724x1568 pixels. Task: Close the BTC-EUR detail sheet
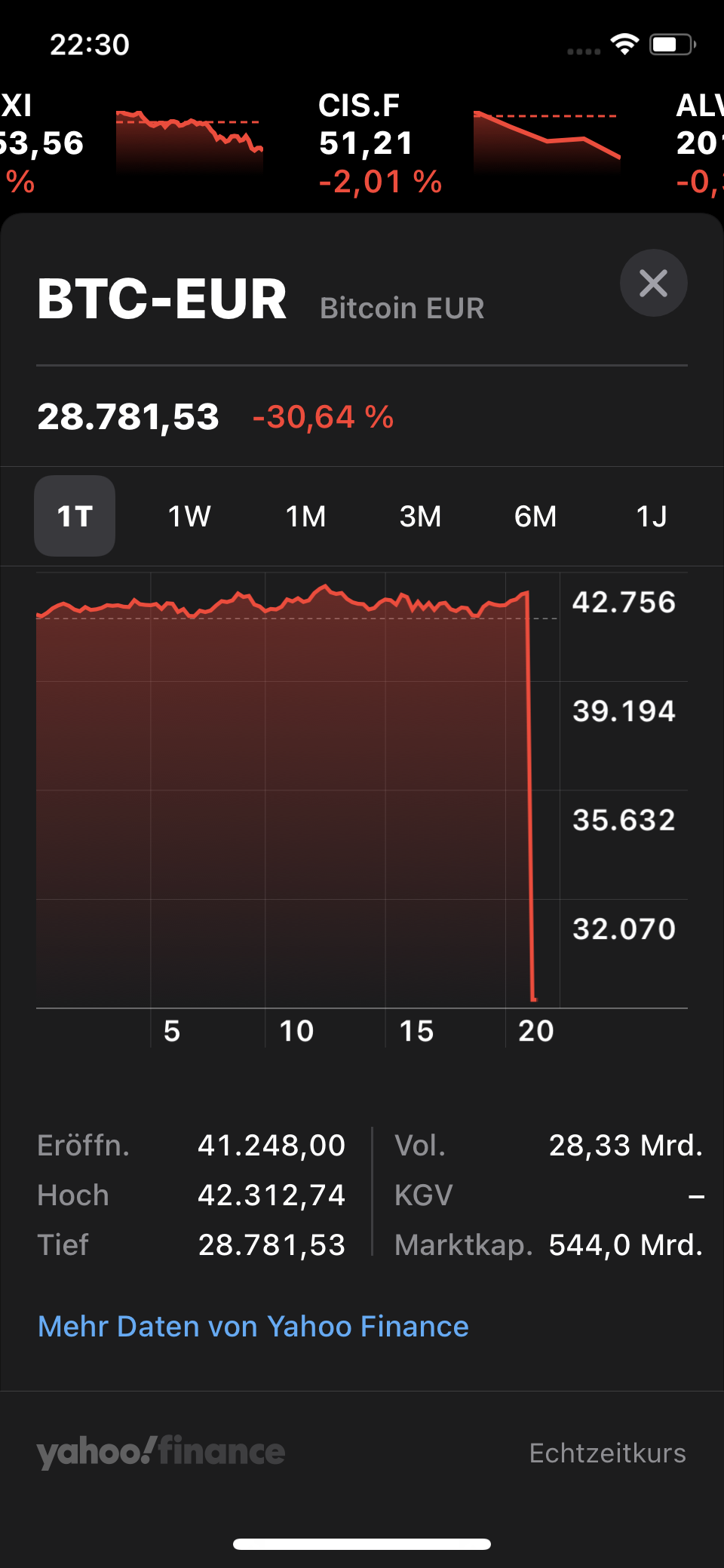point(653,284)
